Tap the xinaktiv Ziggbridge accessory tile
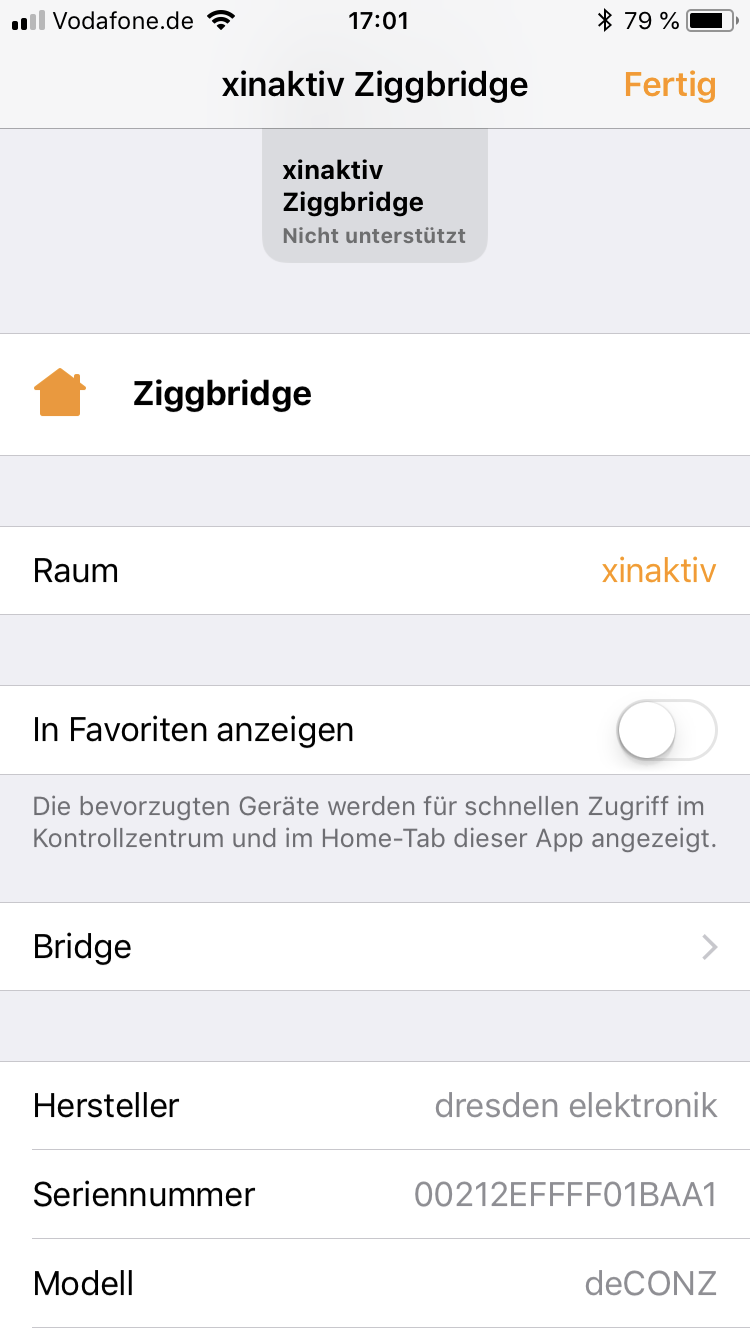This screenshot has height=1334, width=750. click(x=374, y=196)
